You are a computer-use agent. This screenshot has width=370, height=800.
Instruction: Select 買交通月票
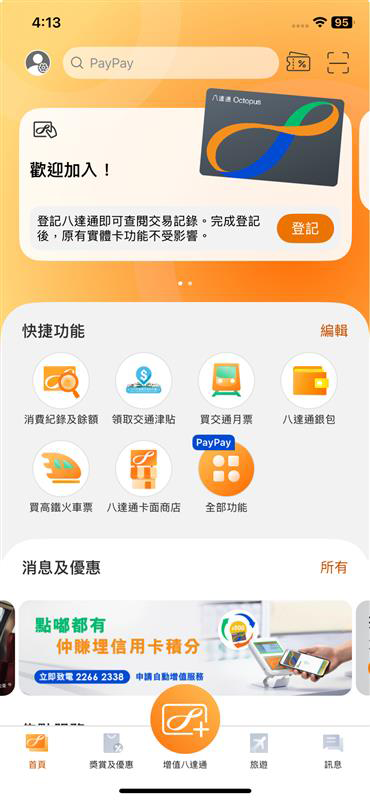(226, 390)
